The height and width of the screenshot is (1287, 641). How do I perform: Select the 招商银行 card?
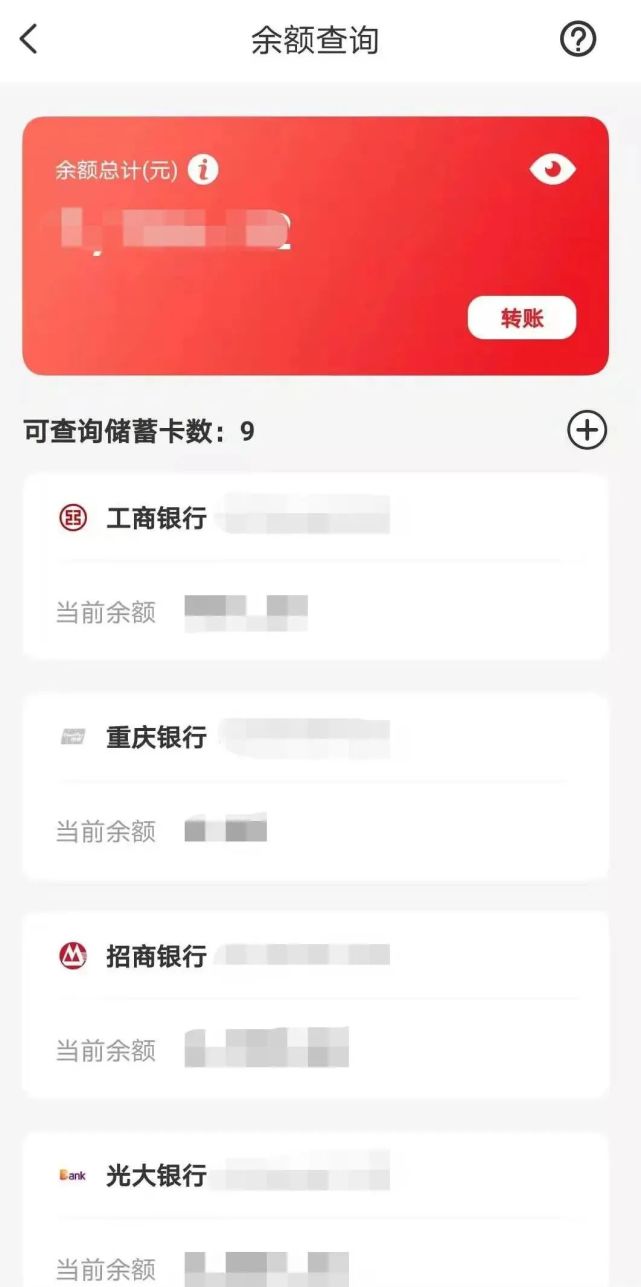315,1004
